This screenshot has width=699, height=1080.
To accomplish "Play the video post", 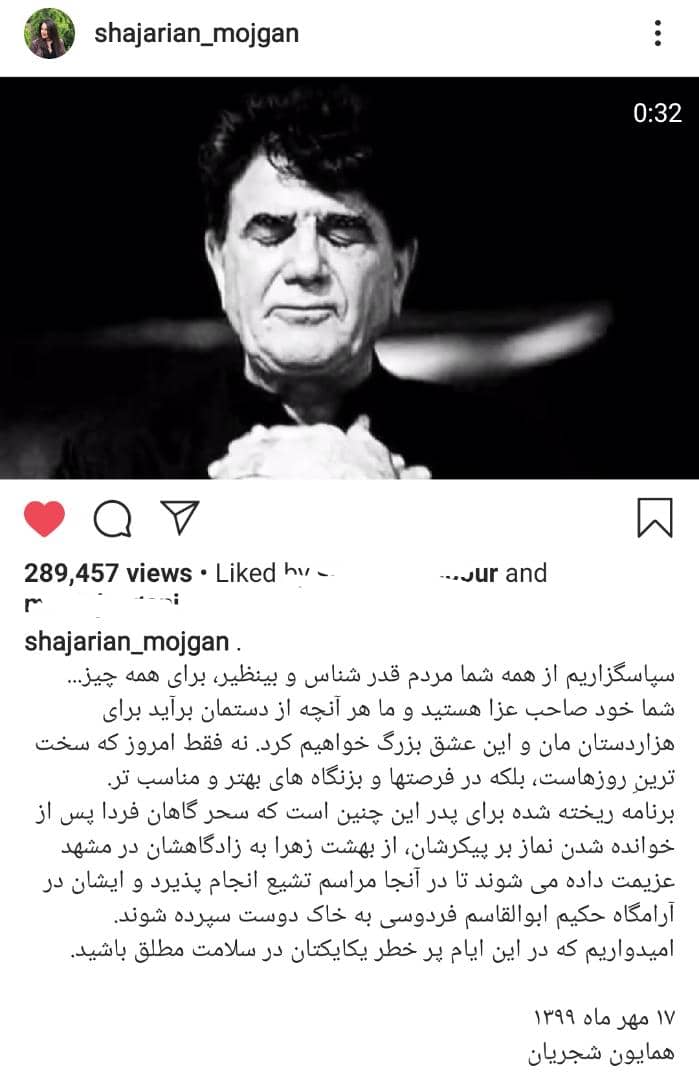I will pos(349,278).
